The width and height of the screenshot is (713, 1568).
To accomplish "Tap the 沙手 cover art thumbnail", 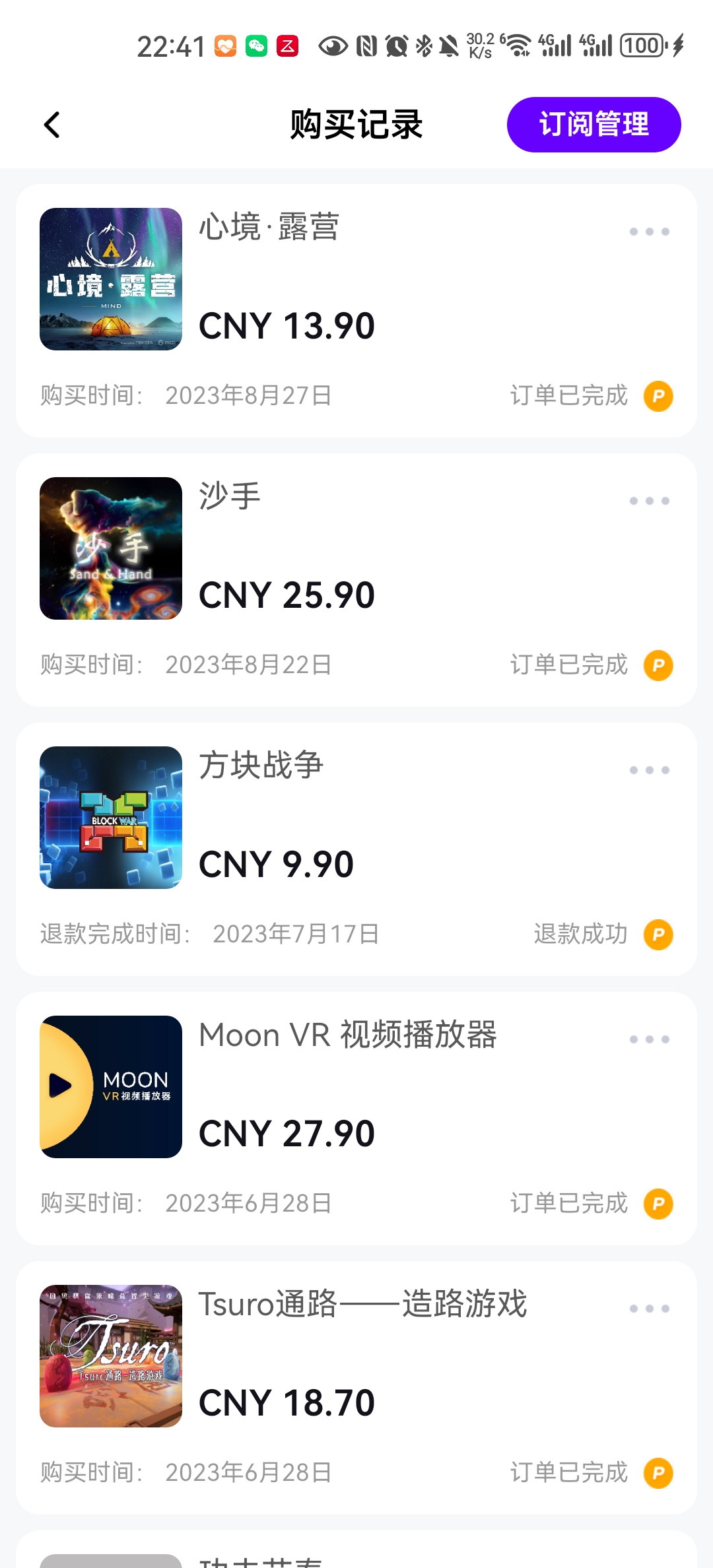I will click(110, 550).
